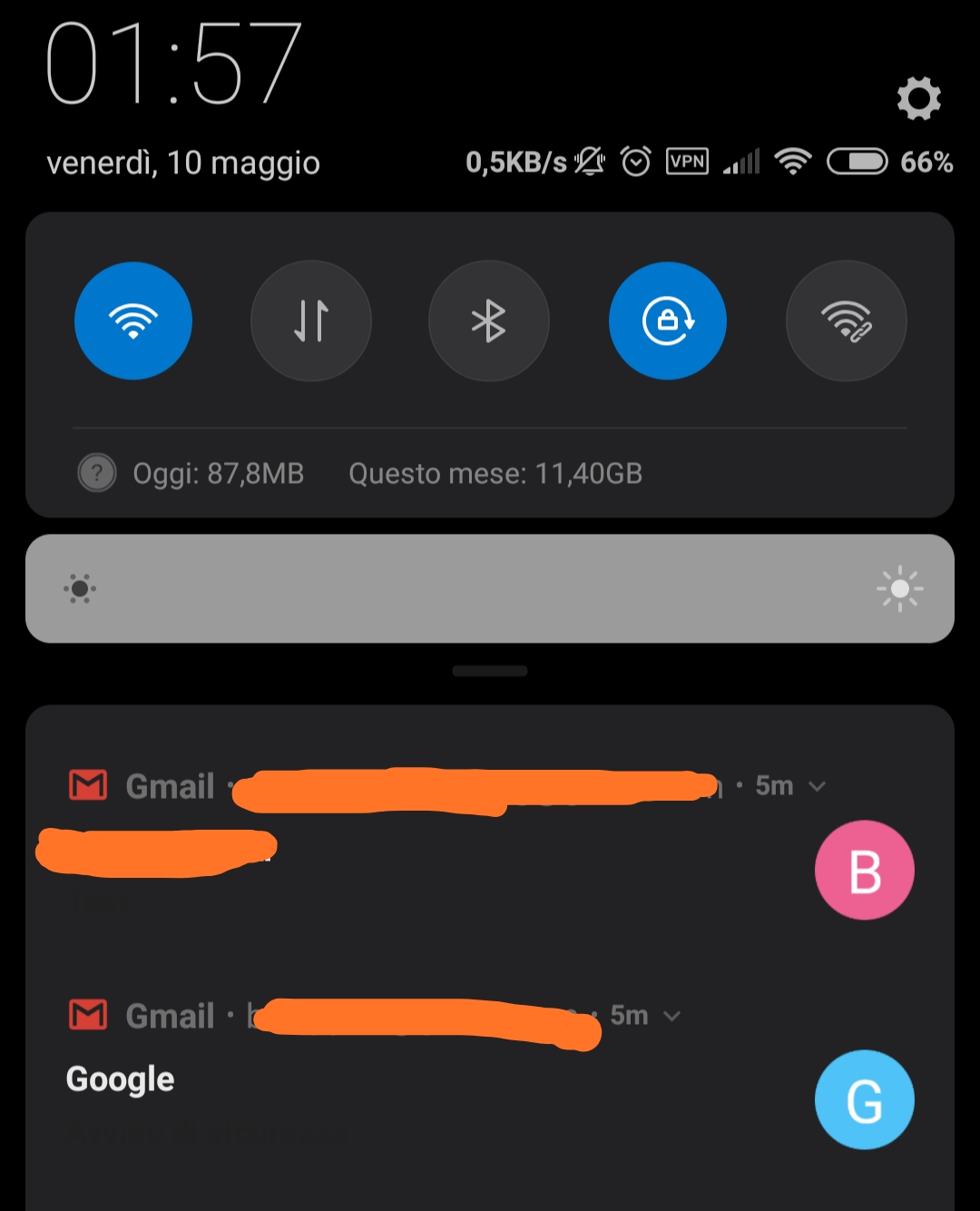Turn off the Wi-Fi quick toggle
This screenshot has width=980, height=1211.
click(x=133, y=320)
